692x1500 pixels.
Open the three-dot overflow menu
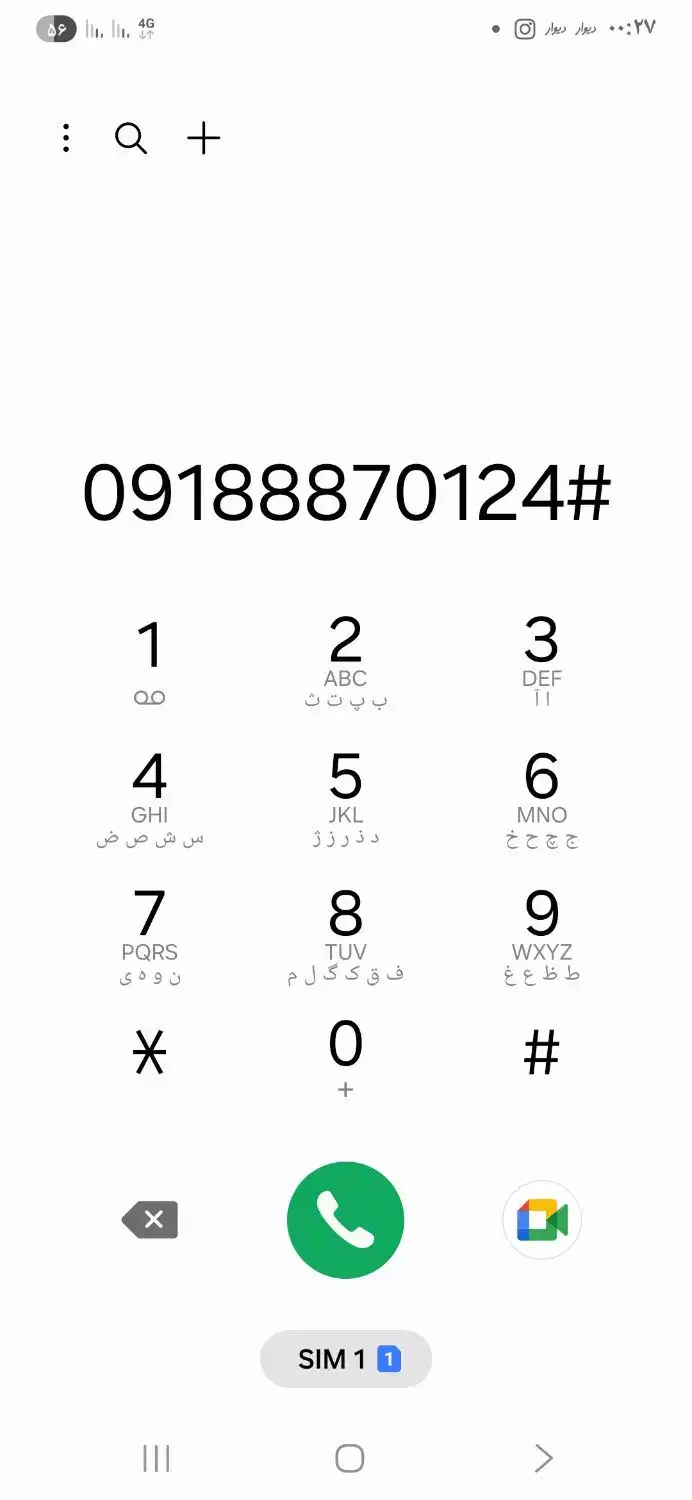66,138
